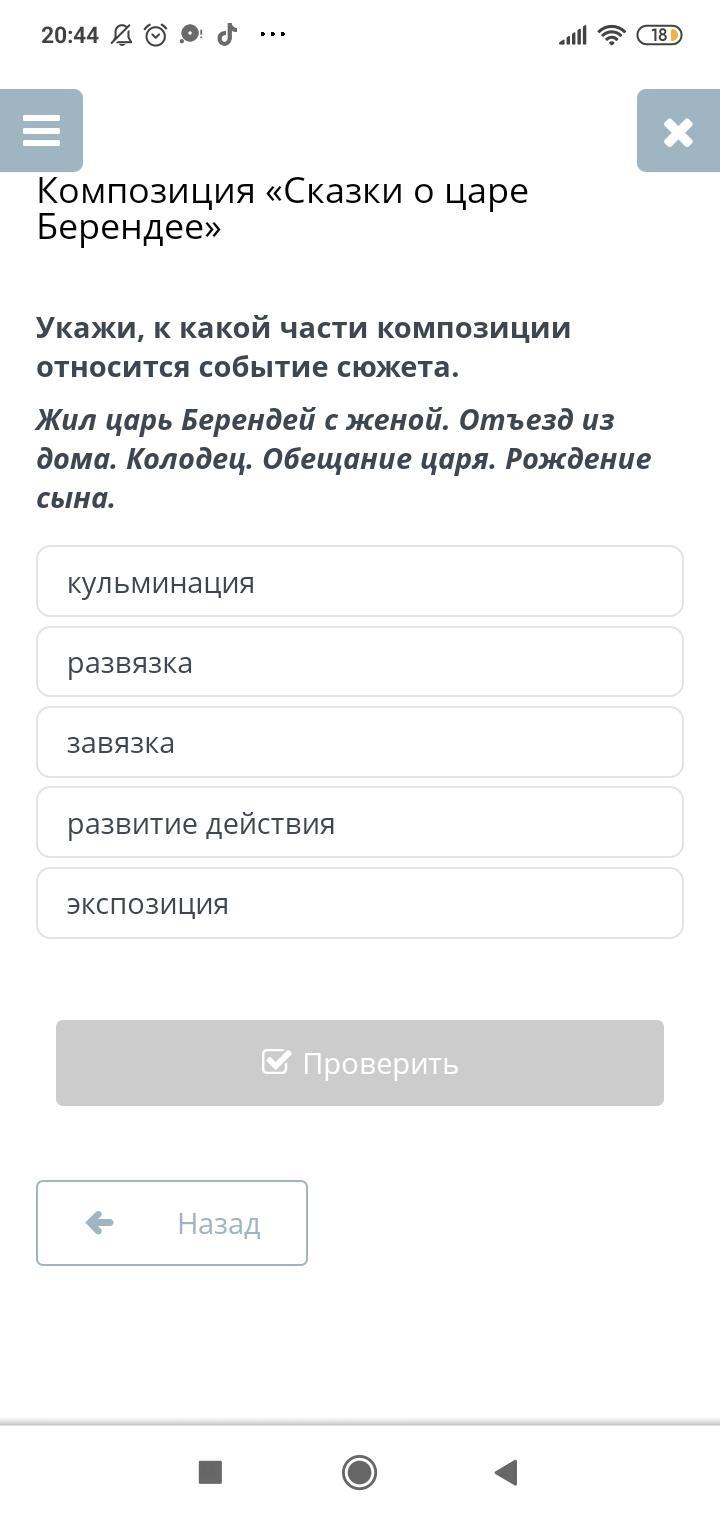Open the hamburger menu
Screen dimensions: 720x1520
[x=41, y=131]
